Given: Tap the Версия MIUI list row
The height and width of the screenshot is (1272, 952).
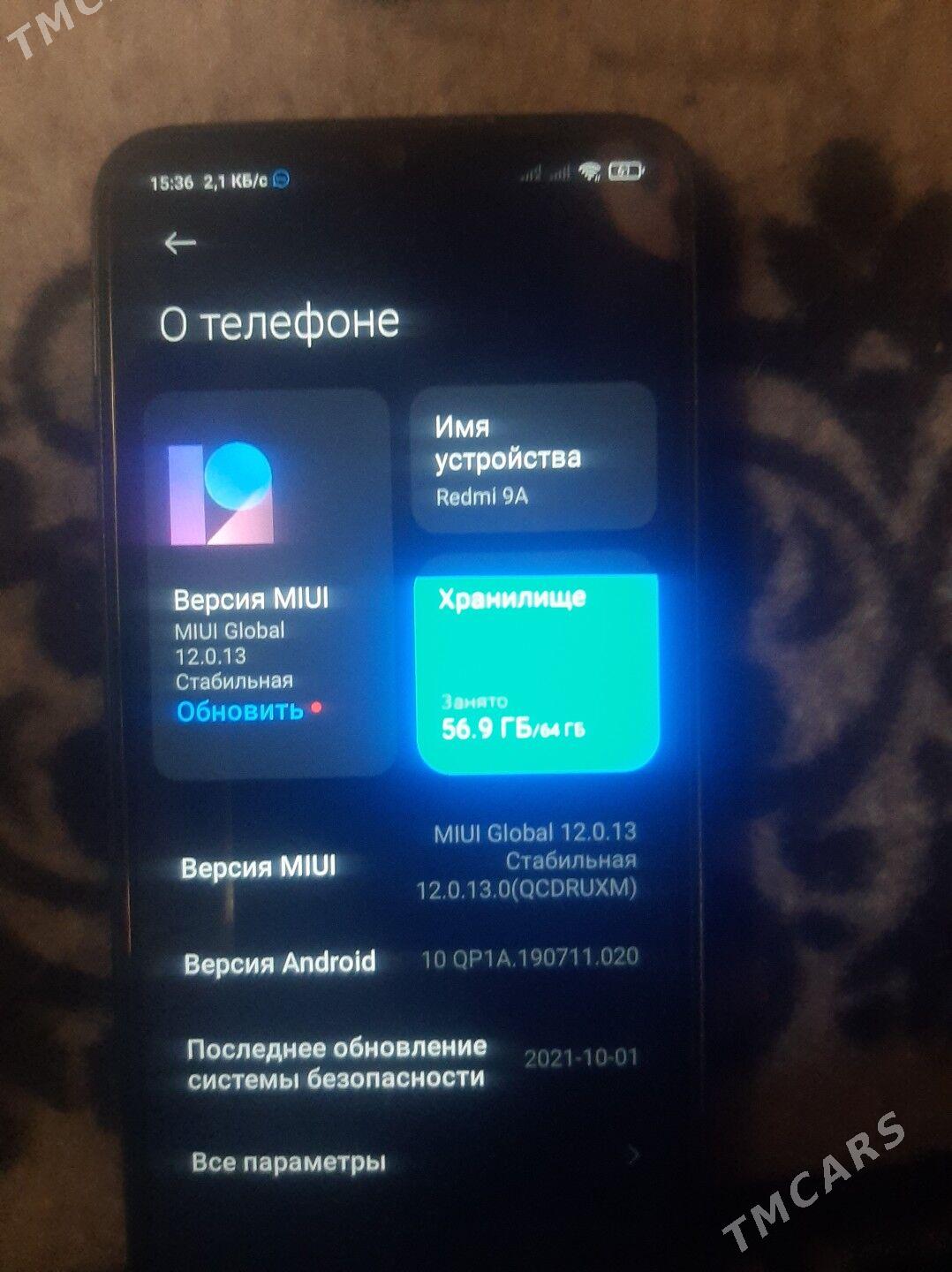Looking at the screenshot, I should pos(406,864).
